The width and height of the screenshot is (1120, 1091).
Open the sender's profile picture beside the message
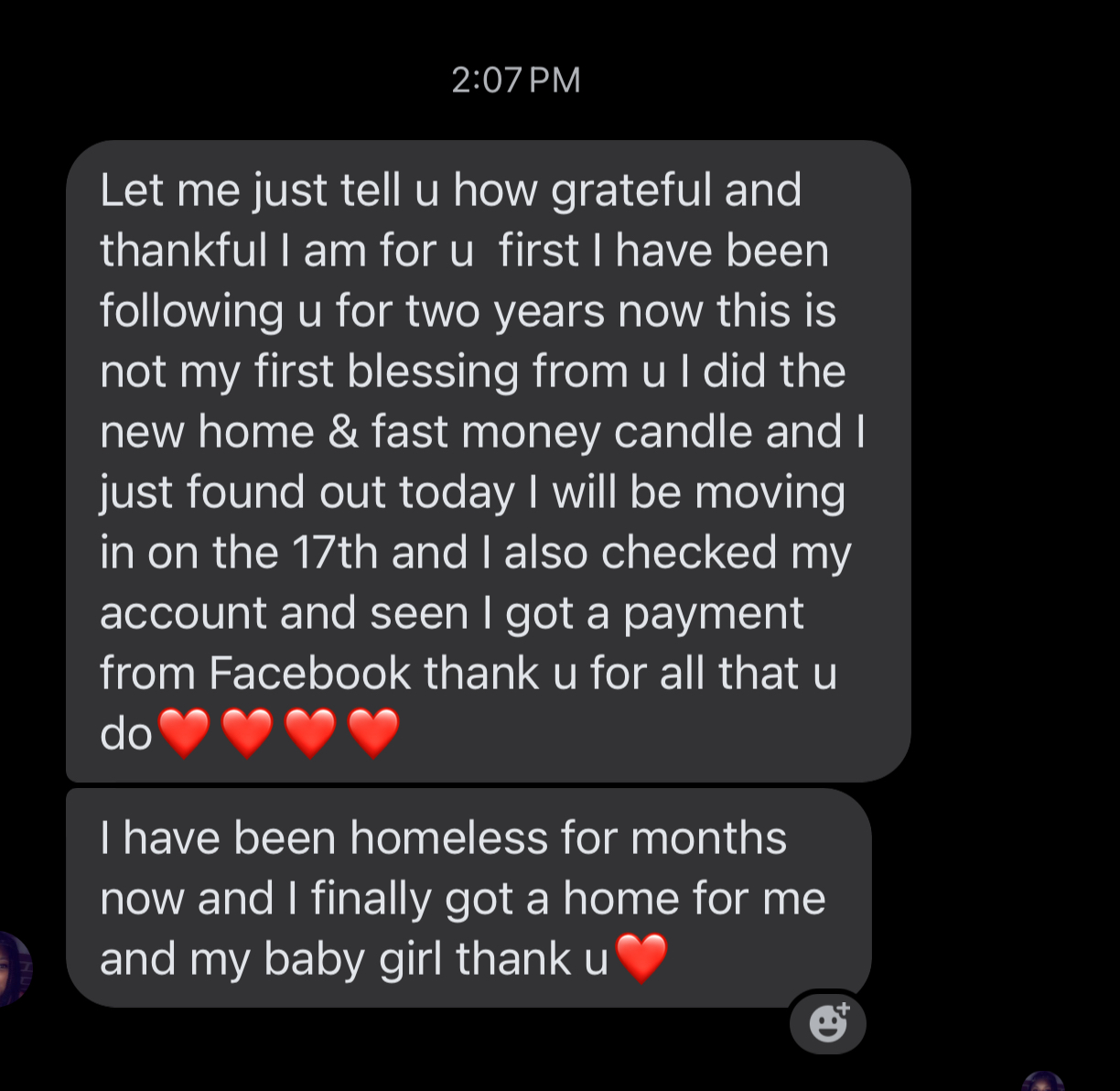[x=13, y=968]
